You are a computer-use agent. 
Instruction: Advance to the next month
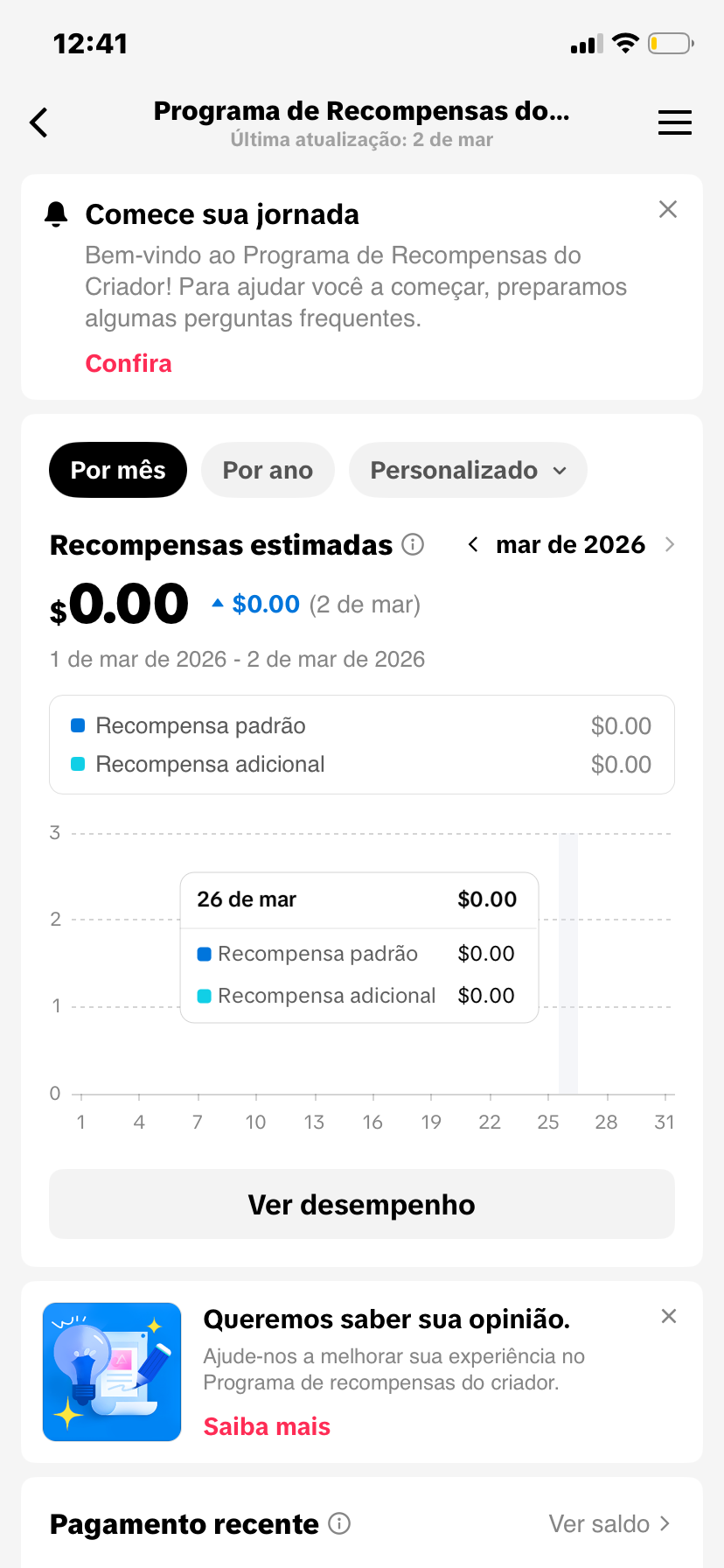670,544
